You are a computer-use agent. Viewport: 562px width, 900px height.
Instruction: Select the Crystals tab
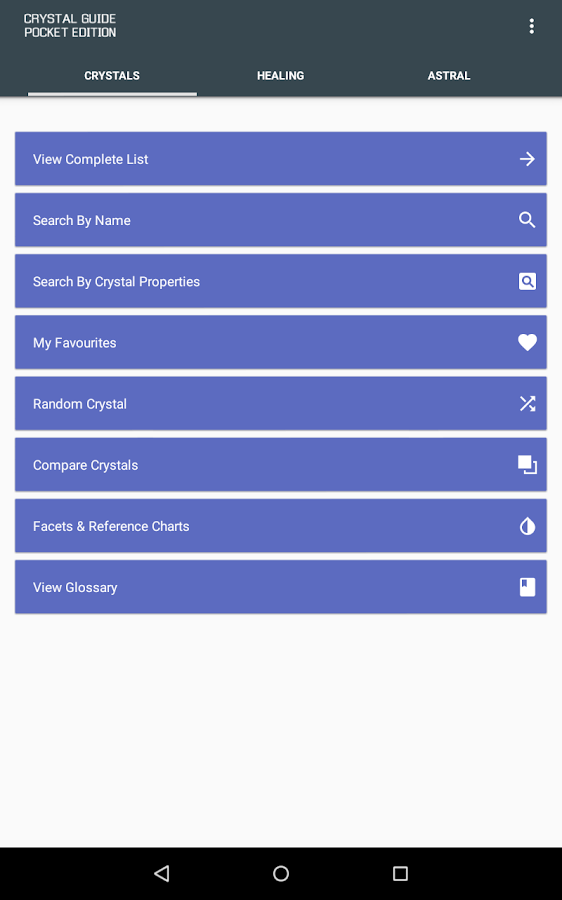112,76
